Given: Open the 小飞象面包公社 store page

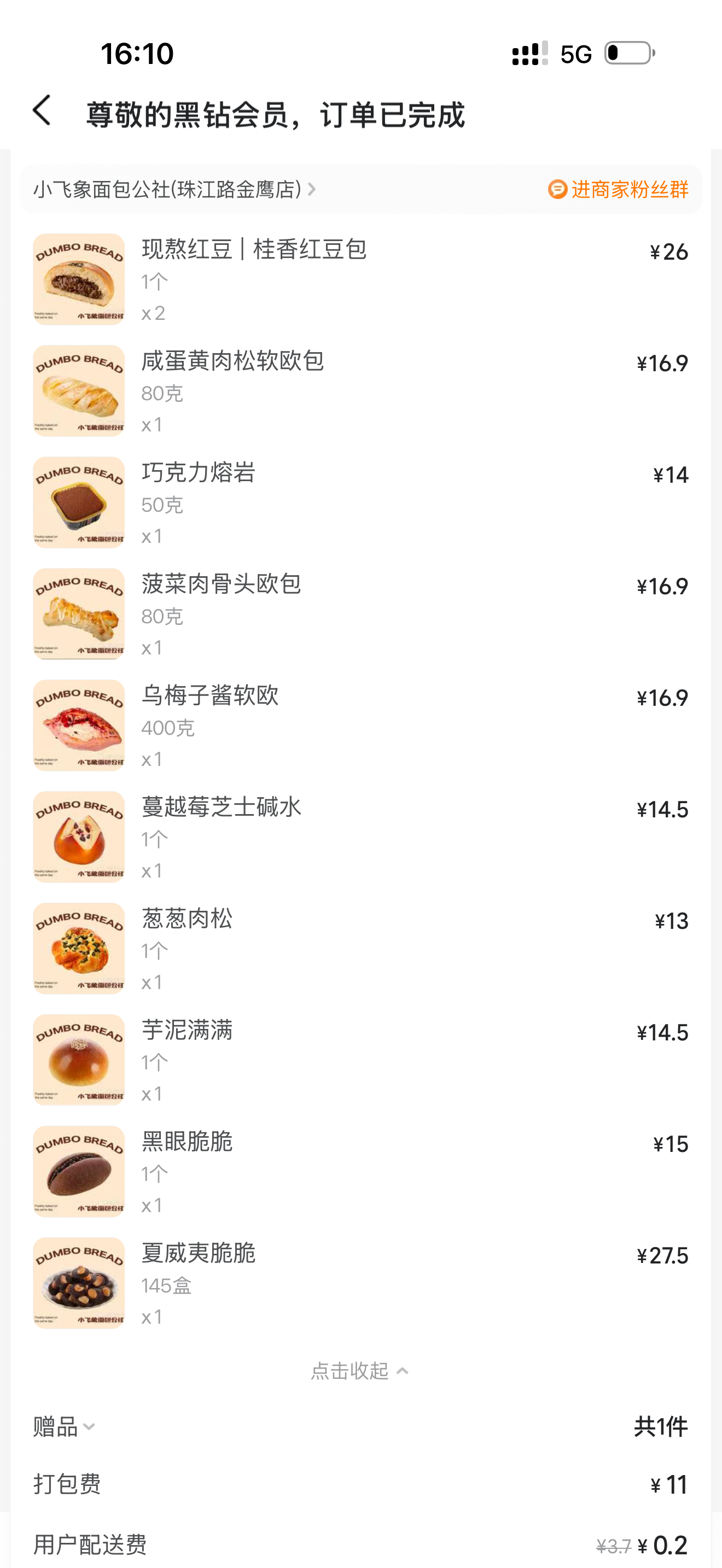Looking at the screenshot, I should tap(174, 190).
